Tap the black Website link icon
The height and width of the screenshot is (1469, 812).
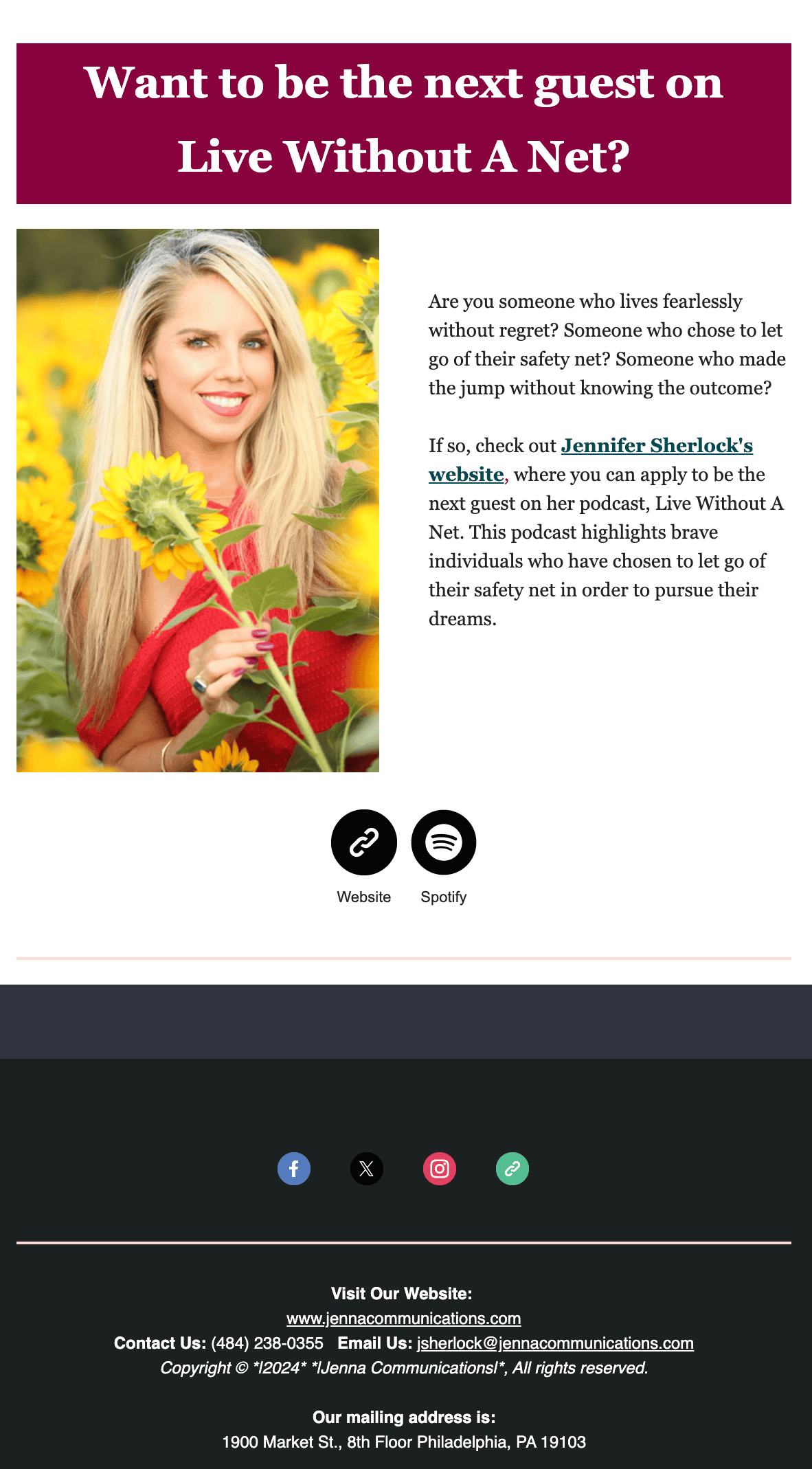coord(364,842)
